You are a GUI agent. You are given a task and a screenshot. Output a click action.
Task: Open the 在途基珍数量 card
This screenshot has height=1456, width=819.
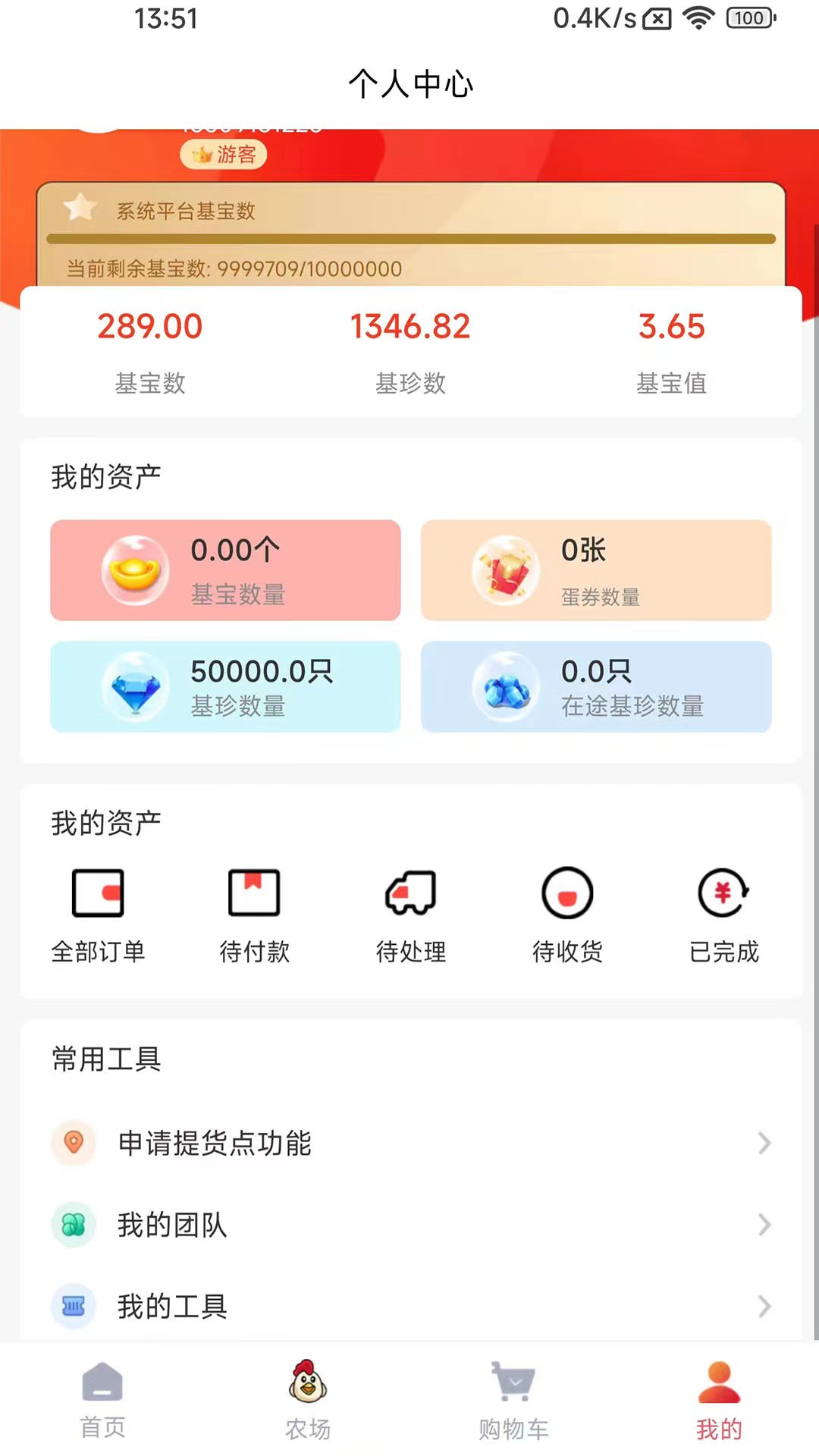pos(596,686)
